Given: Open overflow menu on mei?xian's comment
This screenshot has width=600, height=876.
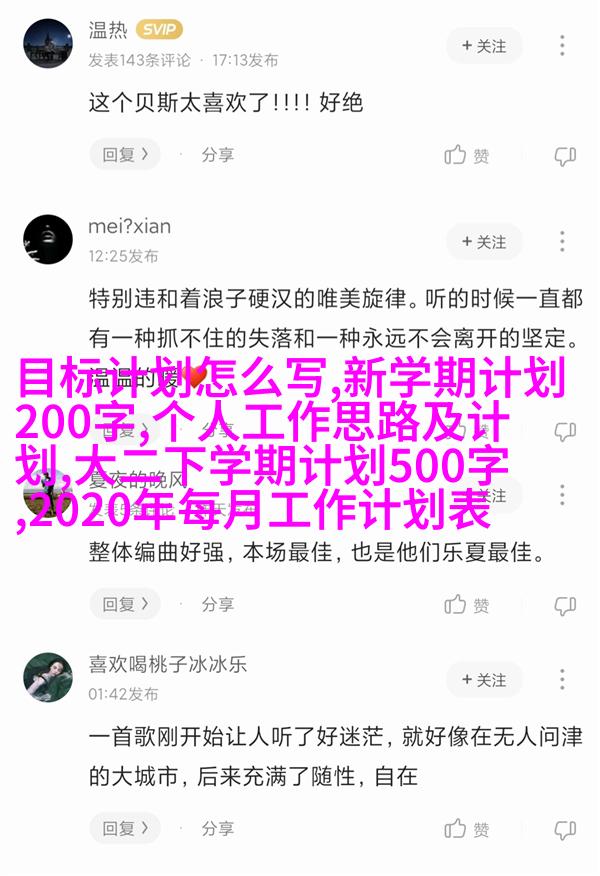Looking at the screenshot, I should tap(563, 242).
